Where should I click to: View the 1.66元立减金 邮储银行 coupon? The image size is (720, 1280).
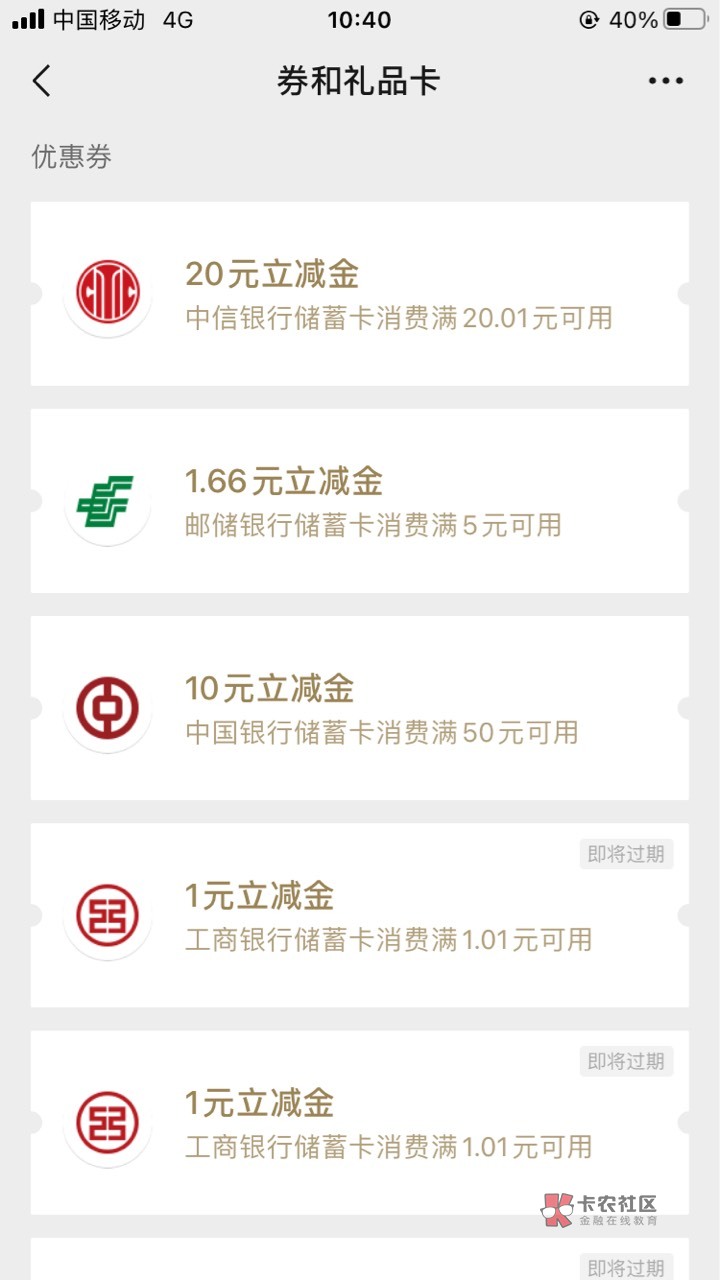(360, 501)
